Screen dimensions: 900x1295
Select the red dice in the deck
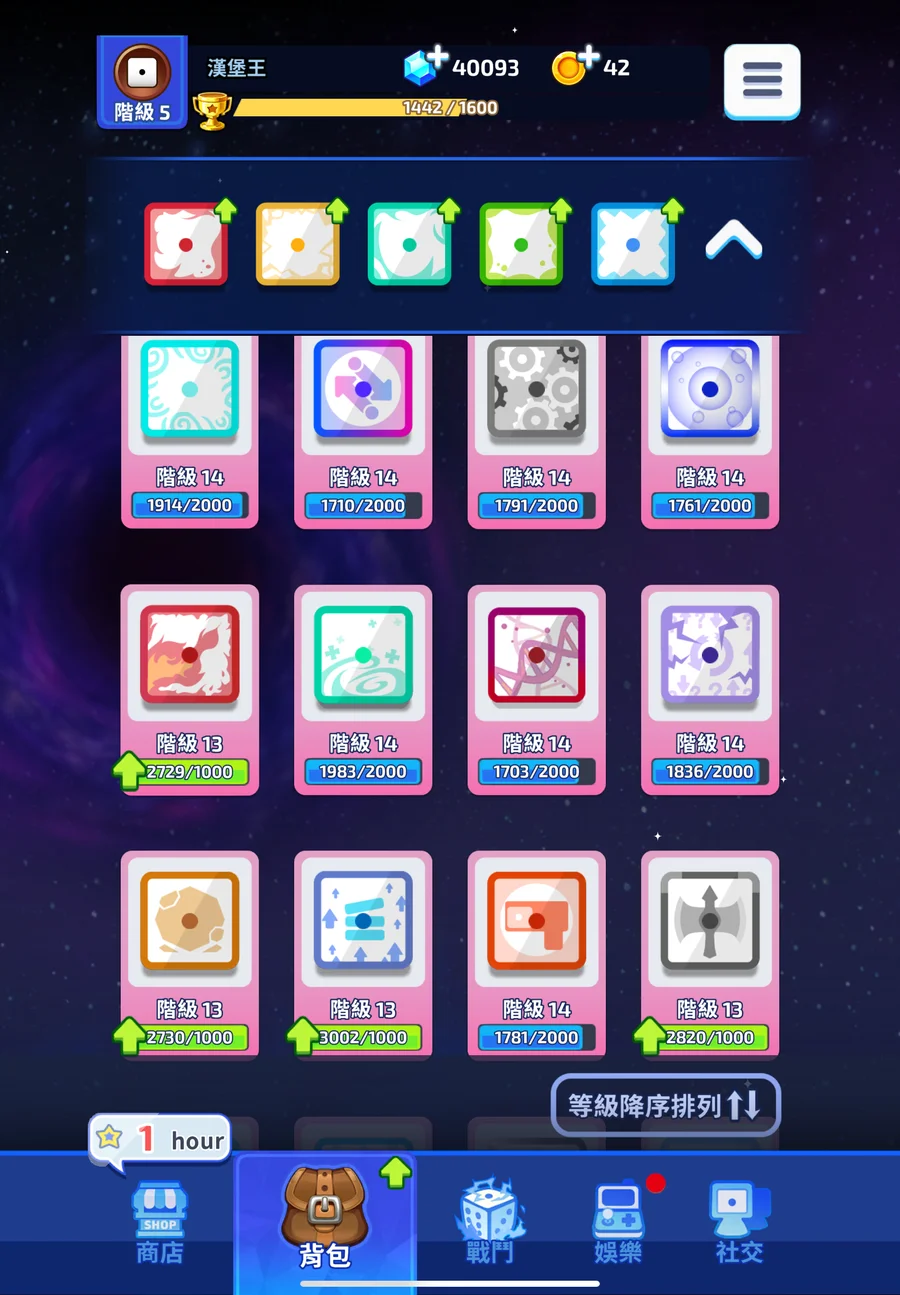point(186,244)
